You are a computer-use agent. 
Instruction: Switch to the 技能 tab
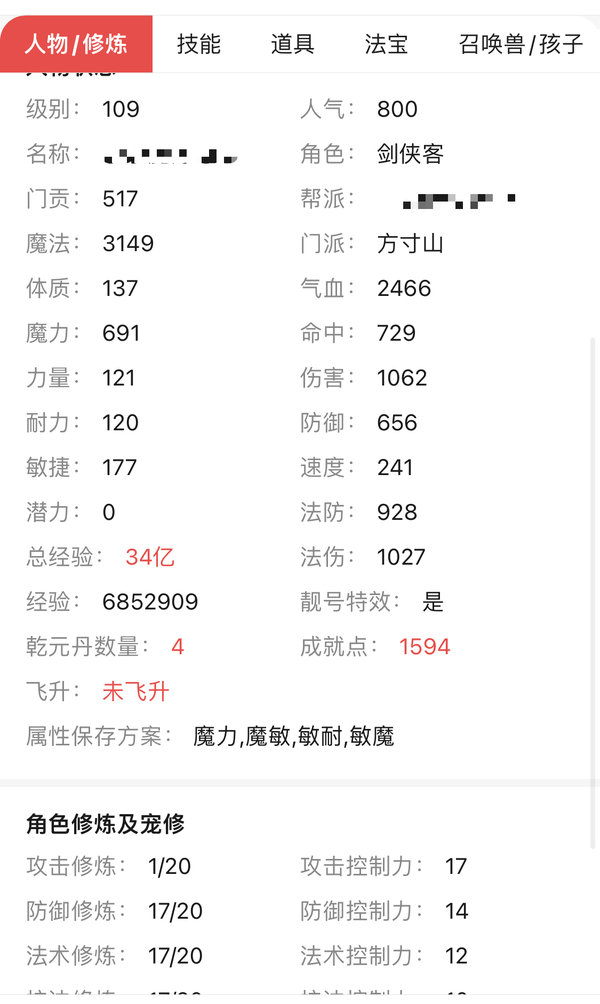point(199,44)
